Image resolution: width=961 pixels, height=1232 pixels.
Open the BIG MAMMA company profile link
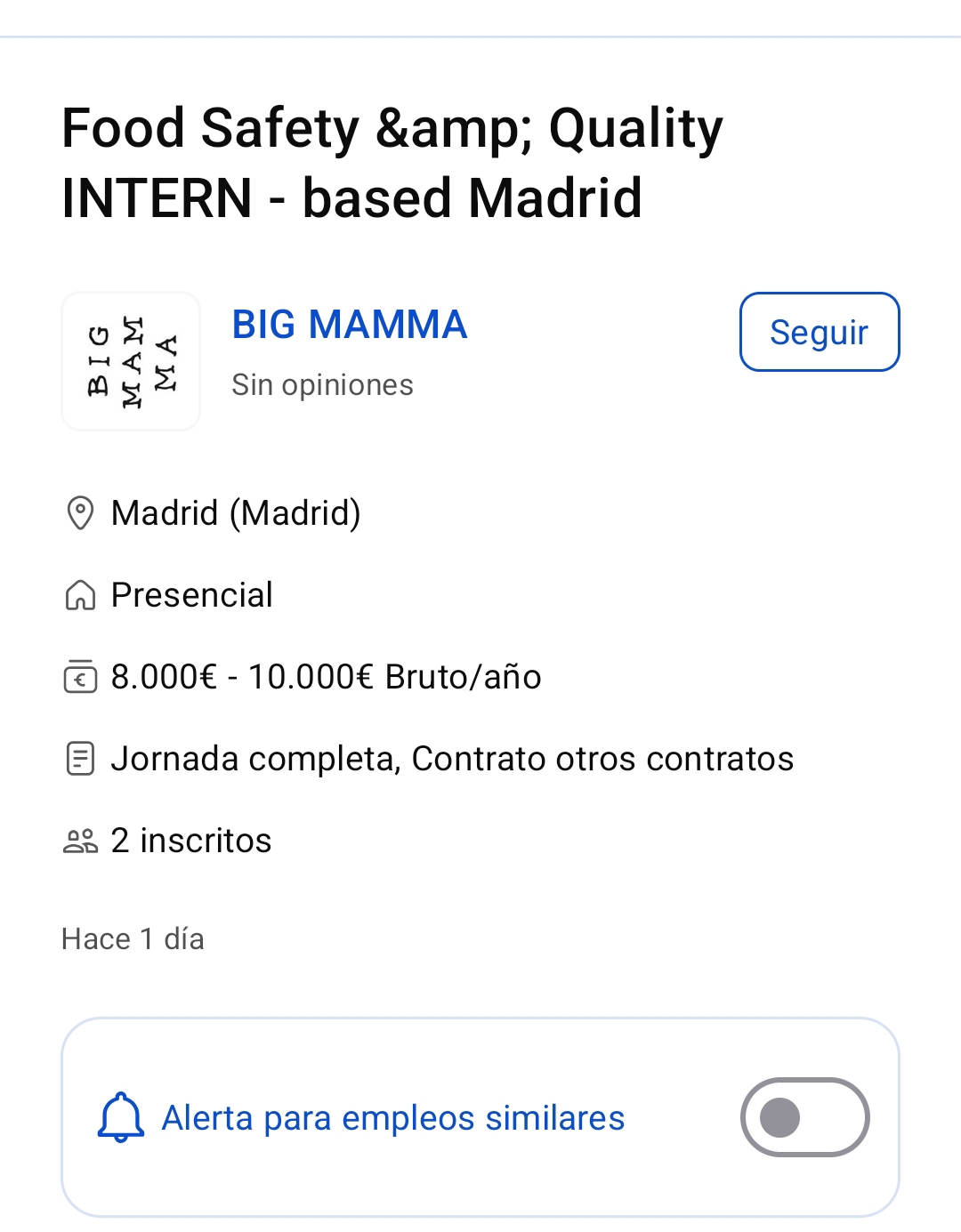tap(349, 325)
